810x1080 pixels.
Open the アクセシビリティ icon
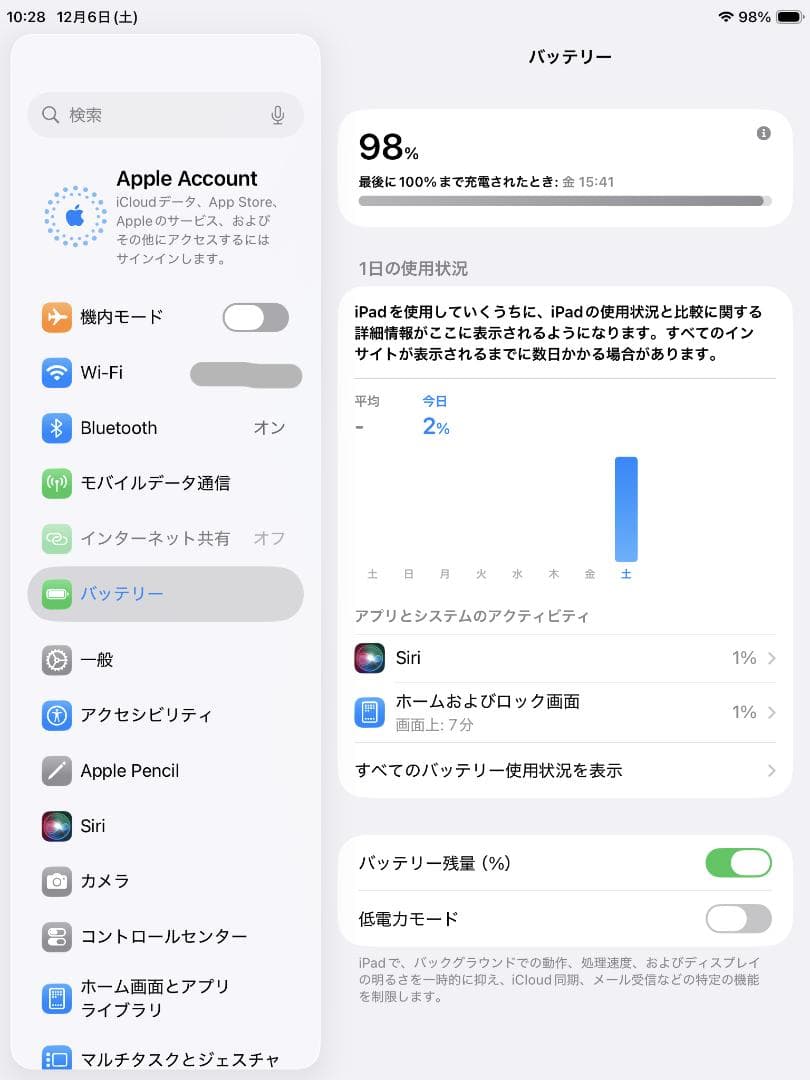56,715
